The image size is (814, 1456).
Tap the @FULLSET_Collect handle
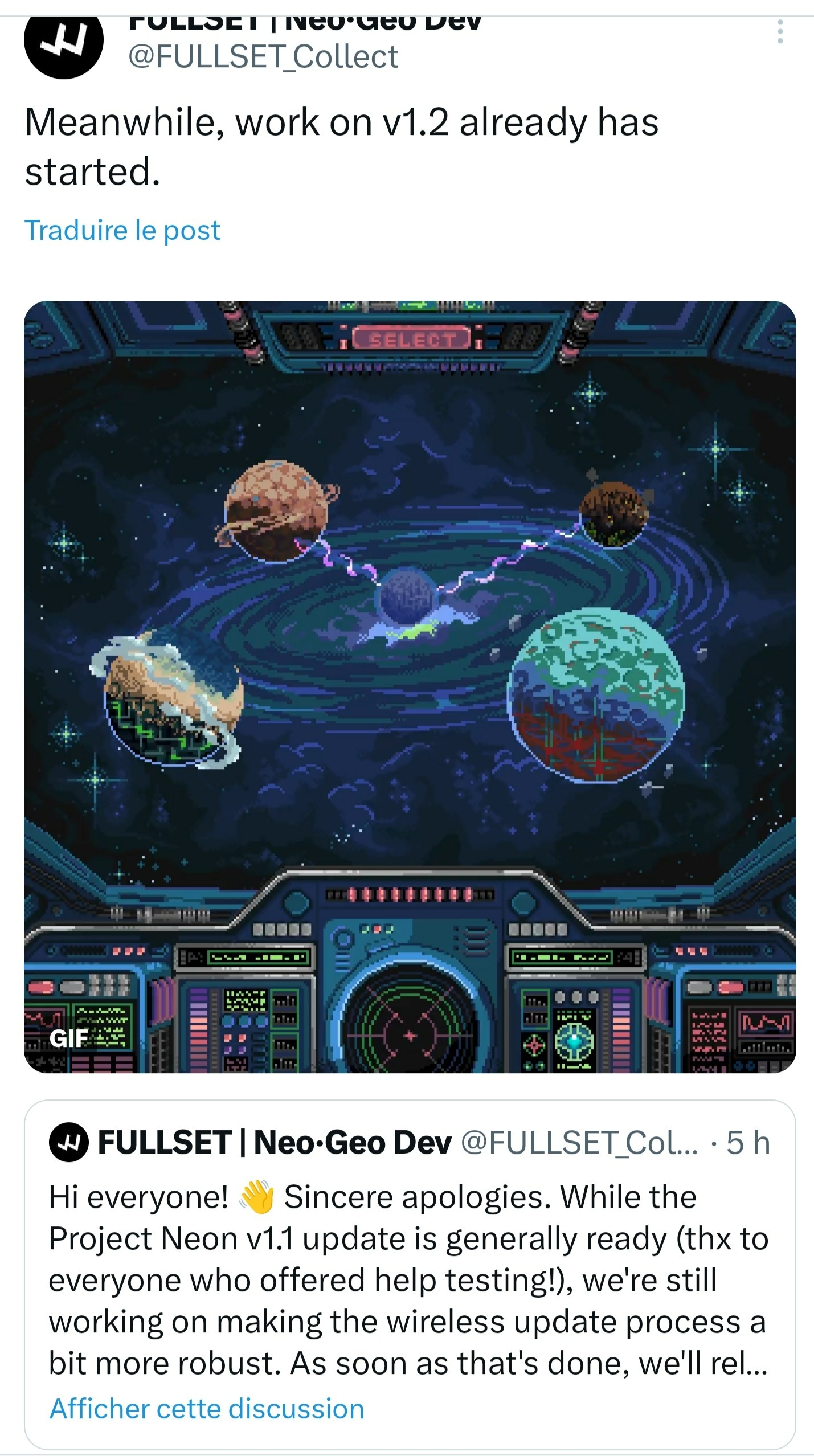pos(263,57)
